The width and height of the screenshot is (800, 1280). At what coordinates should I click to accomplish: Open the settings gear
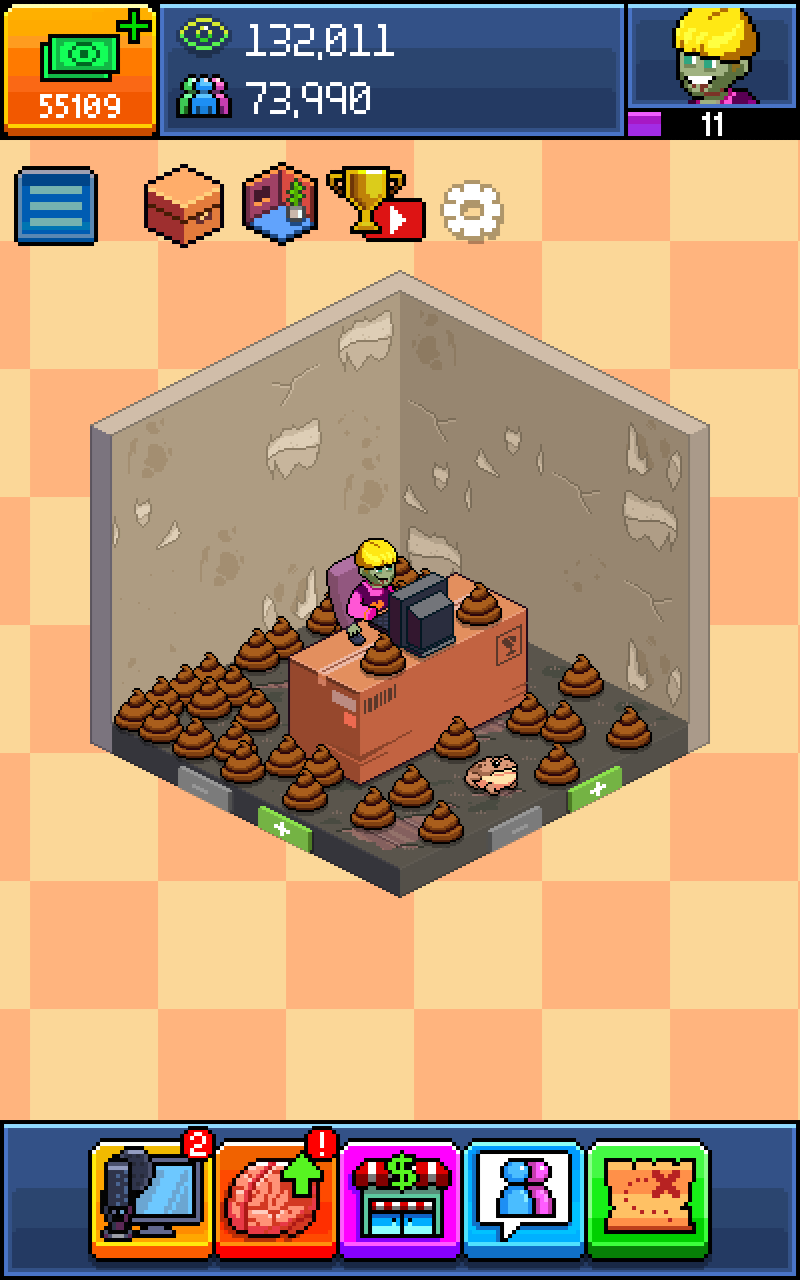[471, 210]
